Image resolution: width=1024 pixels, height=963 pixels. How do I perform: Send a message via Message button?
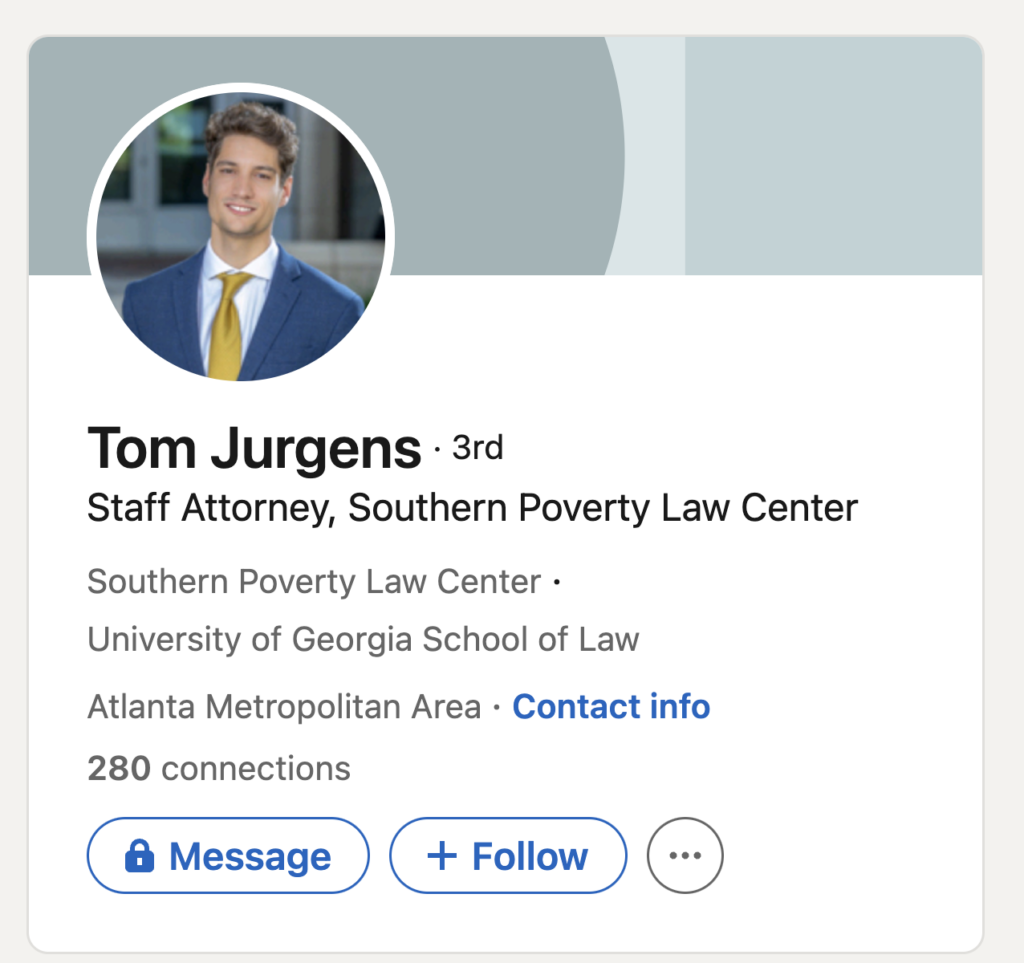click(228, 856)
